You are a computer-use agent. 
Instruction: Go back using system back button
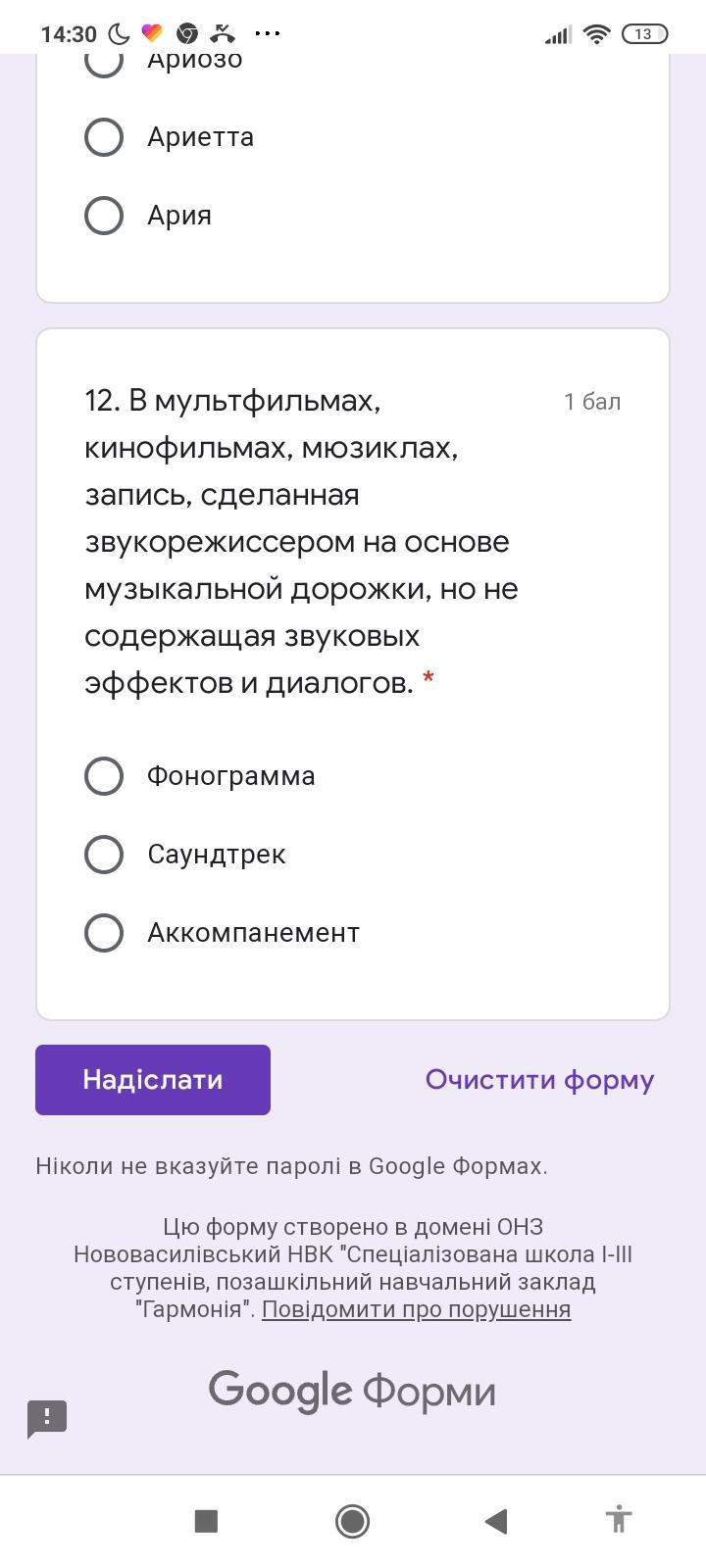(496, 1521)
